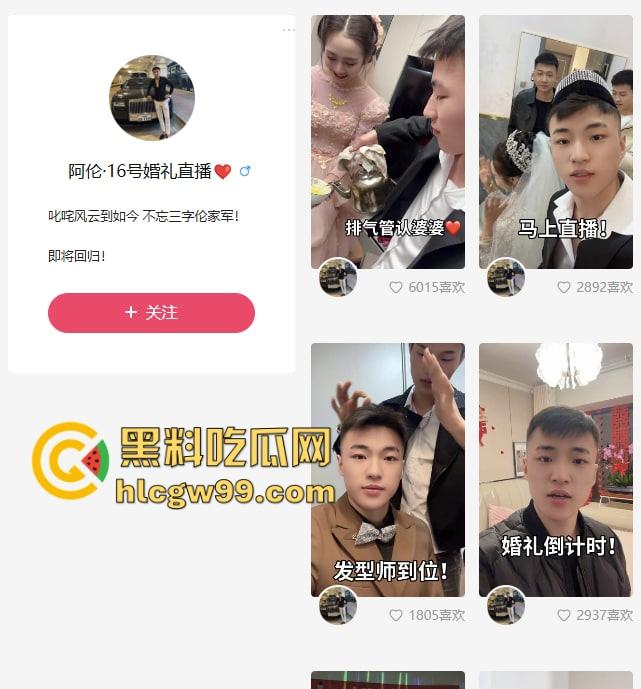This screenshot has height=689, width=641.
Task: Like the video with 1805喜欢
Action: [396, 615]
